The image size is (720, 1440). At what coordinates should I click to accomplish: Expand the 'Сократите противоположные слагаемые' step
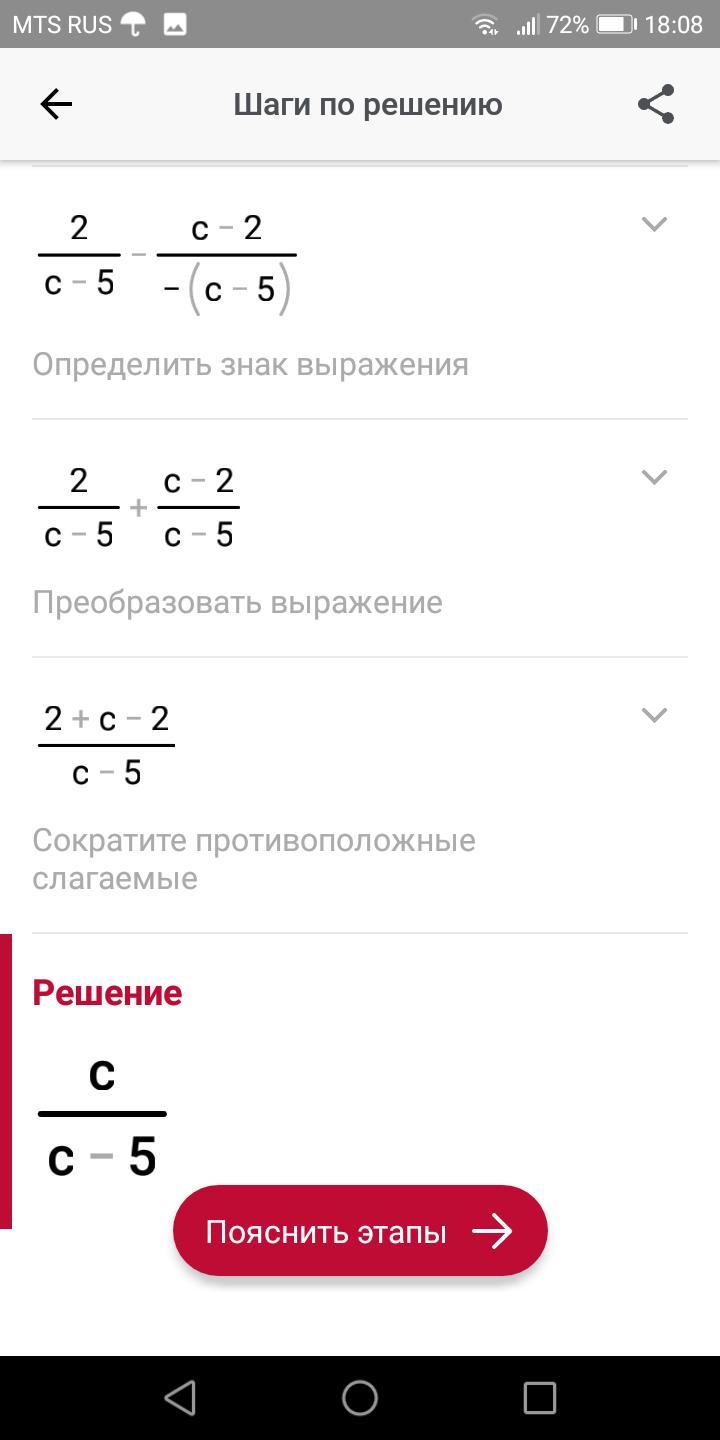click(x=654, y=715)
